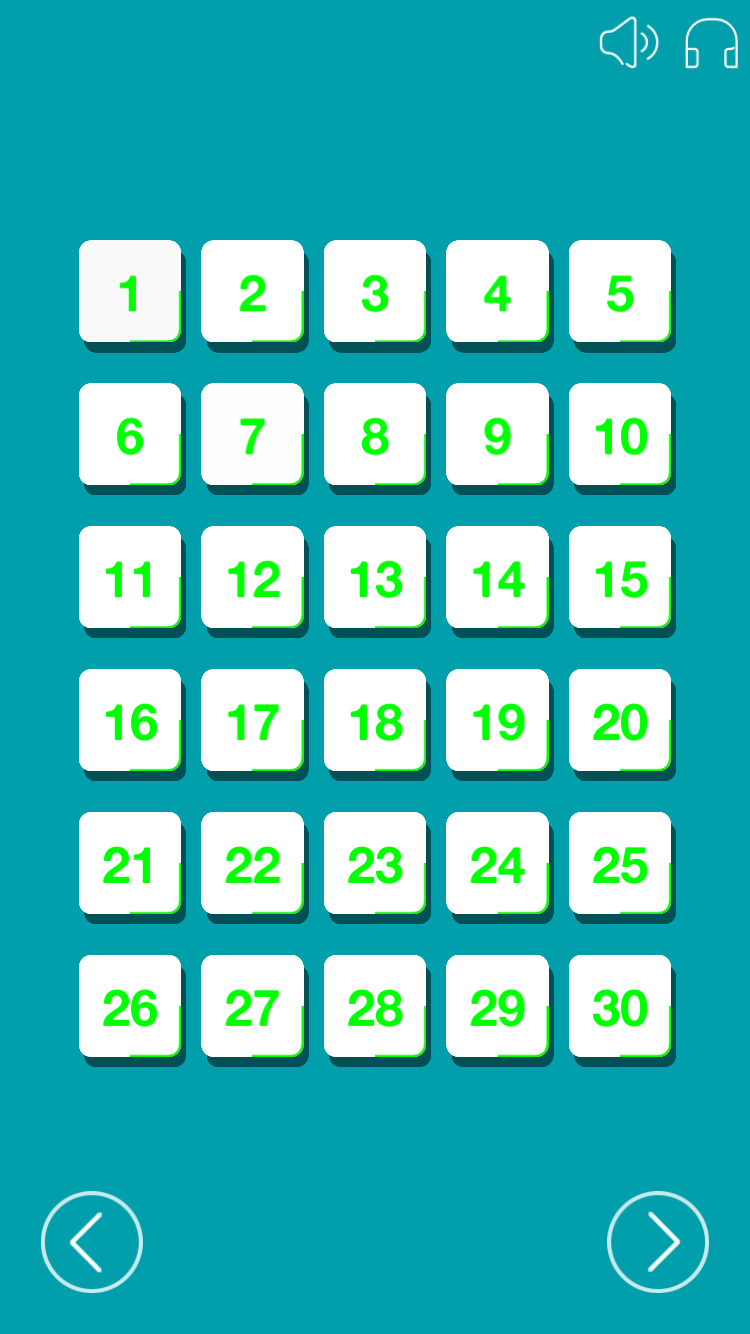Play level 14
Screen dimensions: 750x1334
[x=497, y=578]
